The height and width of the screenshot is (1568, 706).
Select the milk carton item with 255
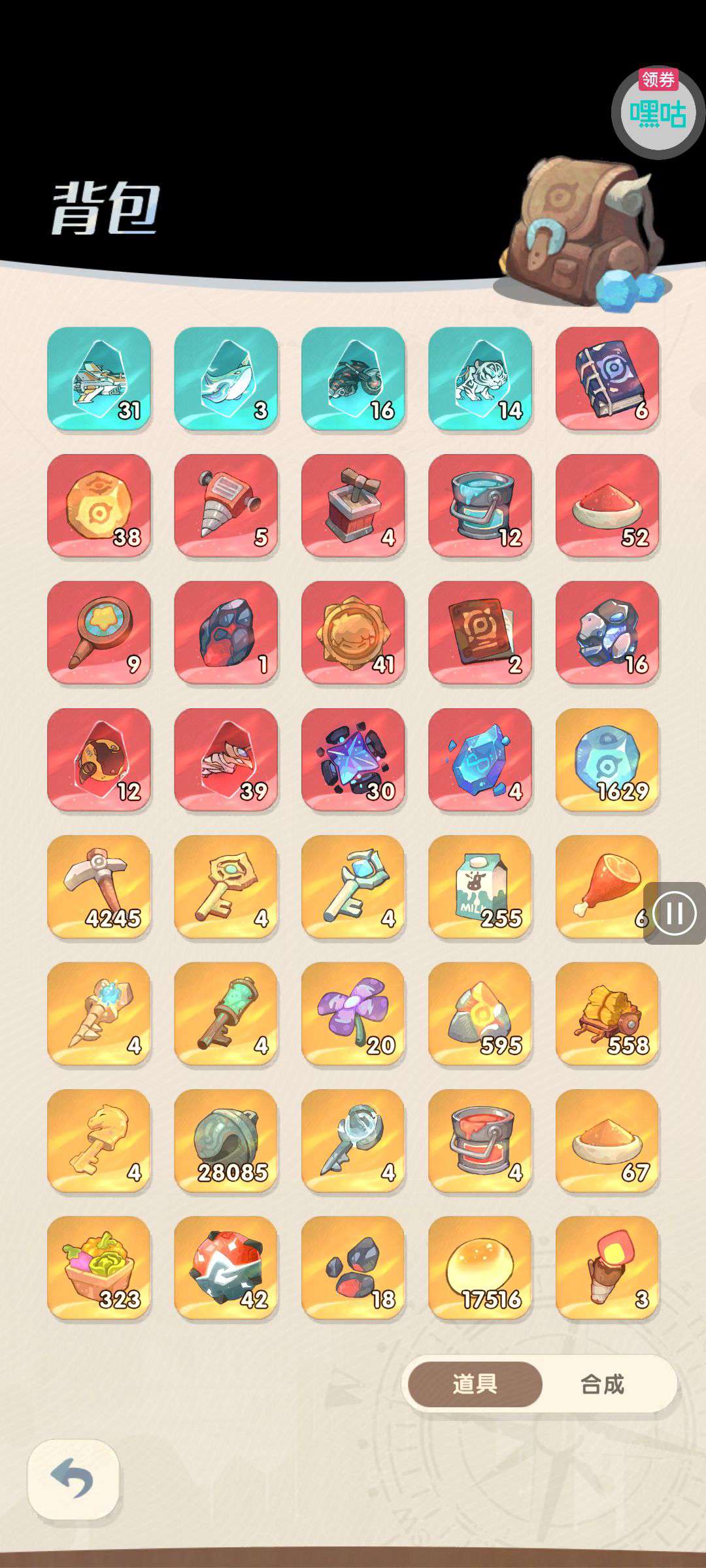[x=480, y=887]
